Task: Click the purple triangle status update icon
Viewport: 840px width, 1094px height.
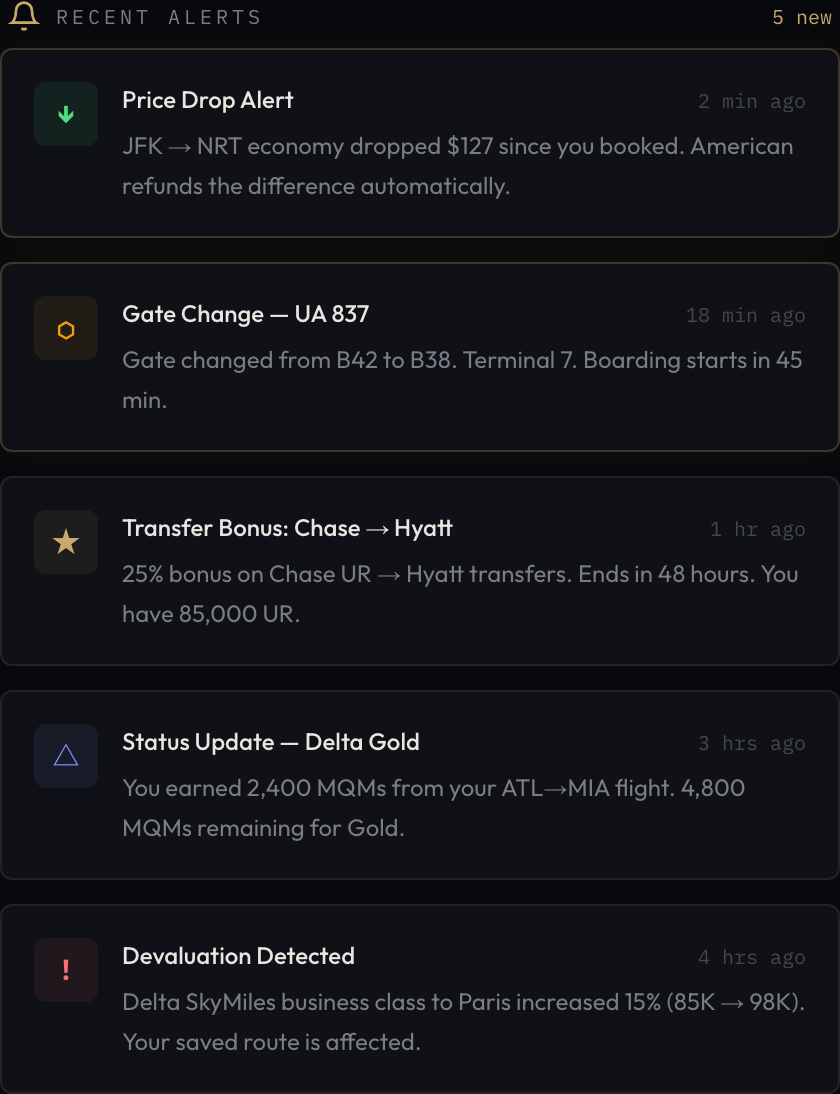Action: tap(65, 756)
